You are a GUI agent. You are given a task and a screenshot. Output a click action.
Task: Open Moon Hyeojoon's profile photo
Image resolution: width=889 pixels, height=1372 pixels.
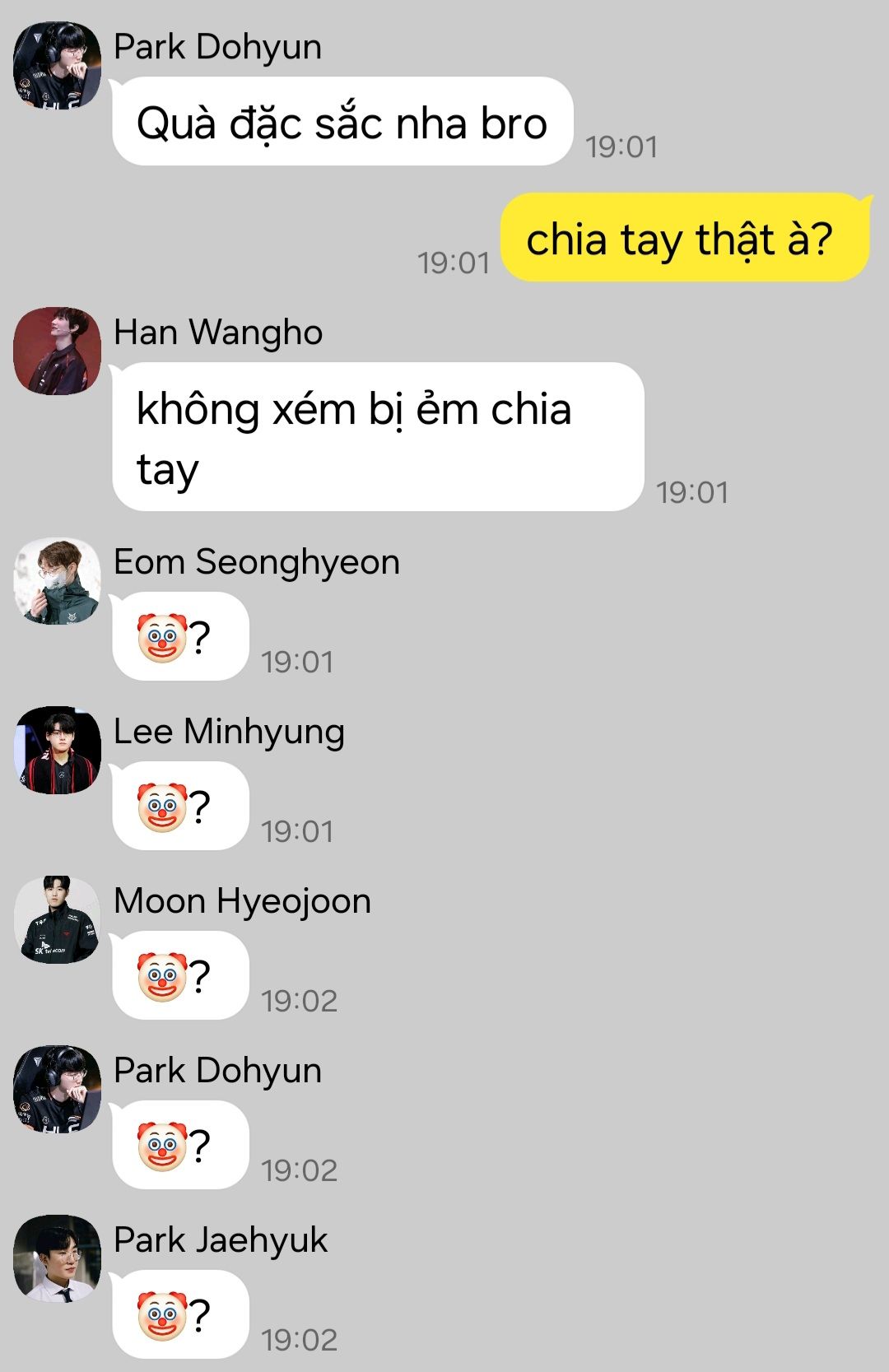pyautogui.click(x=57, y=920)
